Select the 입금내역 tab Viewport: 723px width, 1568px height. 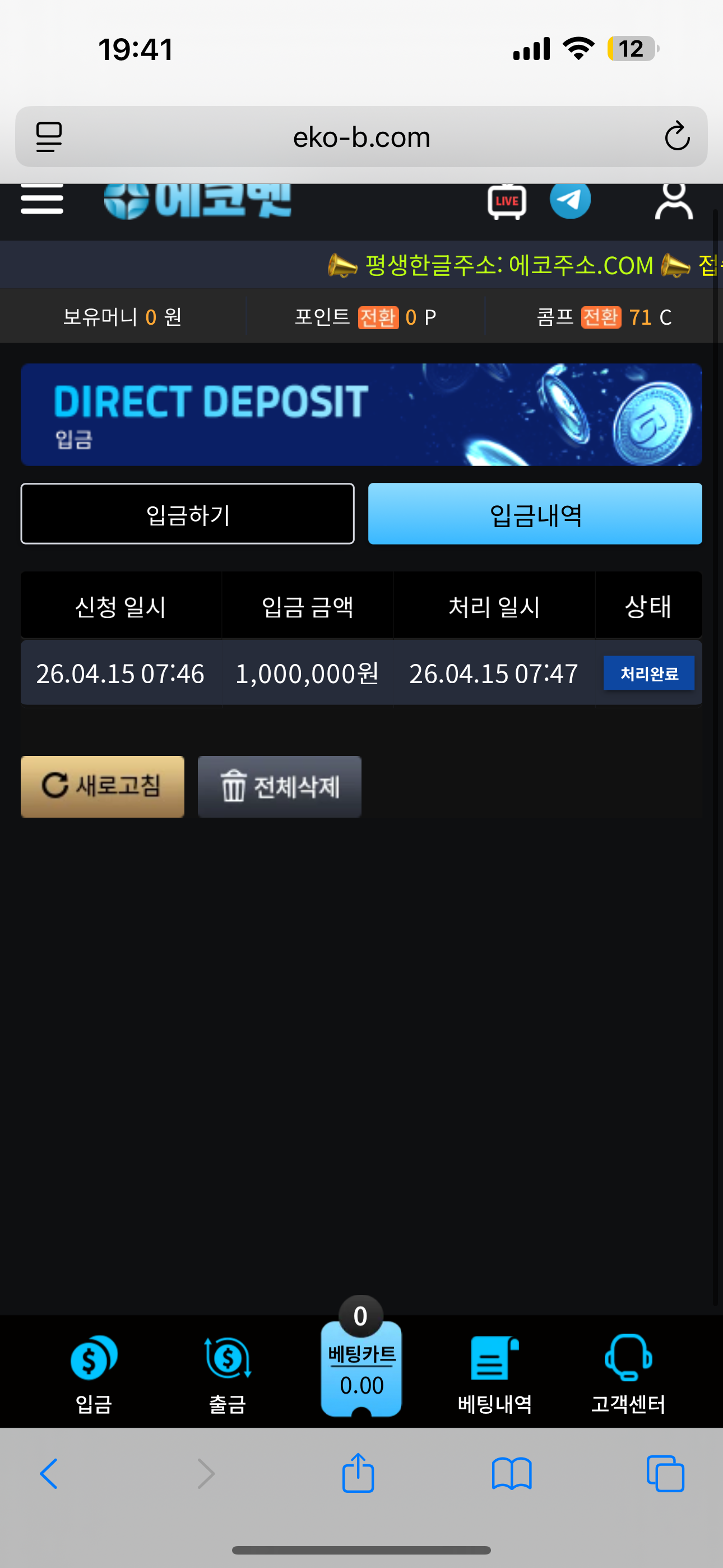click(535, 514)
